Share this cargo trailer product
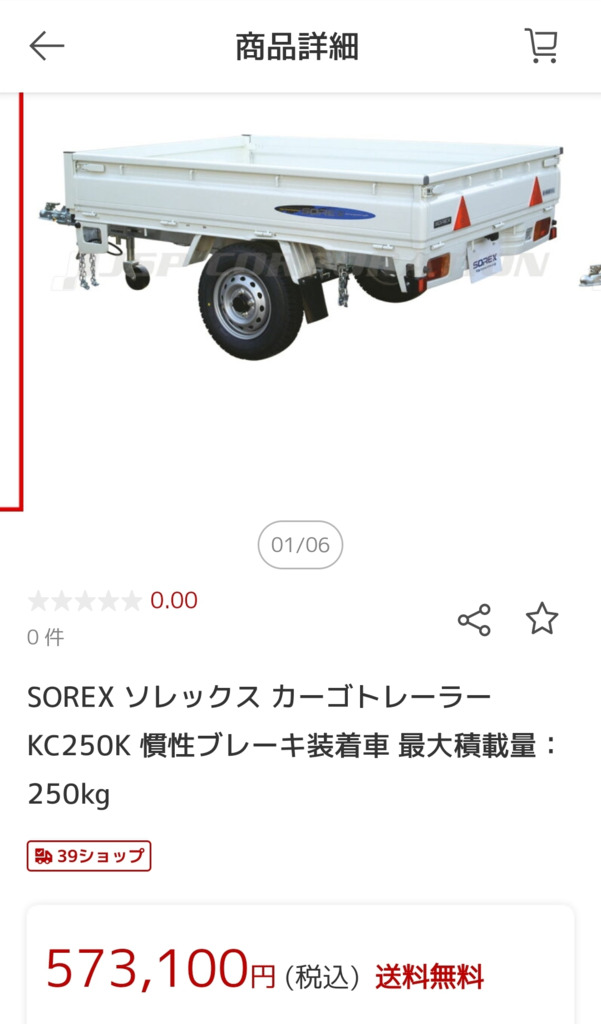The width and height of the screenshot is (601, 1024). pos(474,620)
